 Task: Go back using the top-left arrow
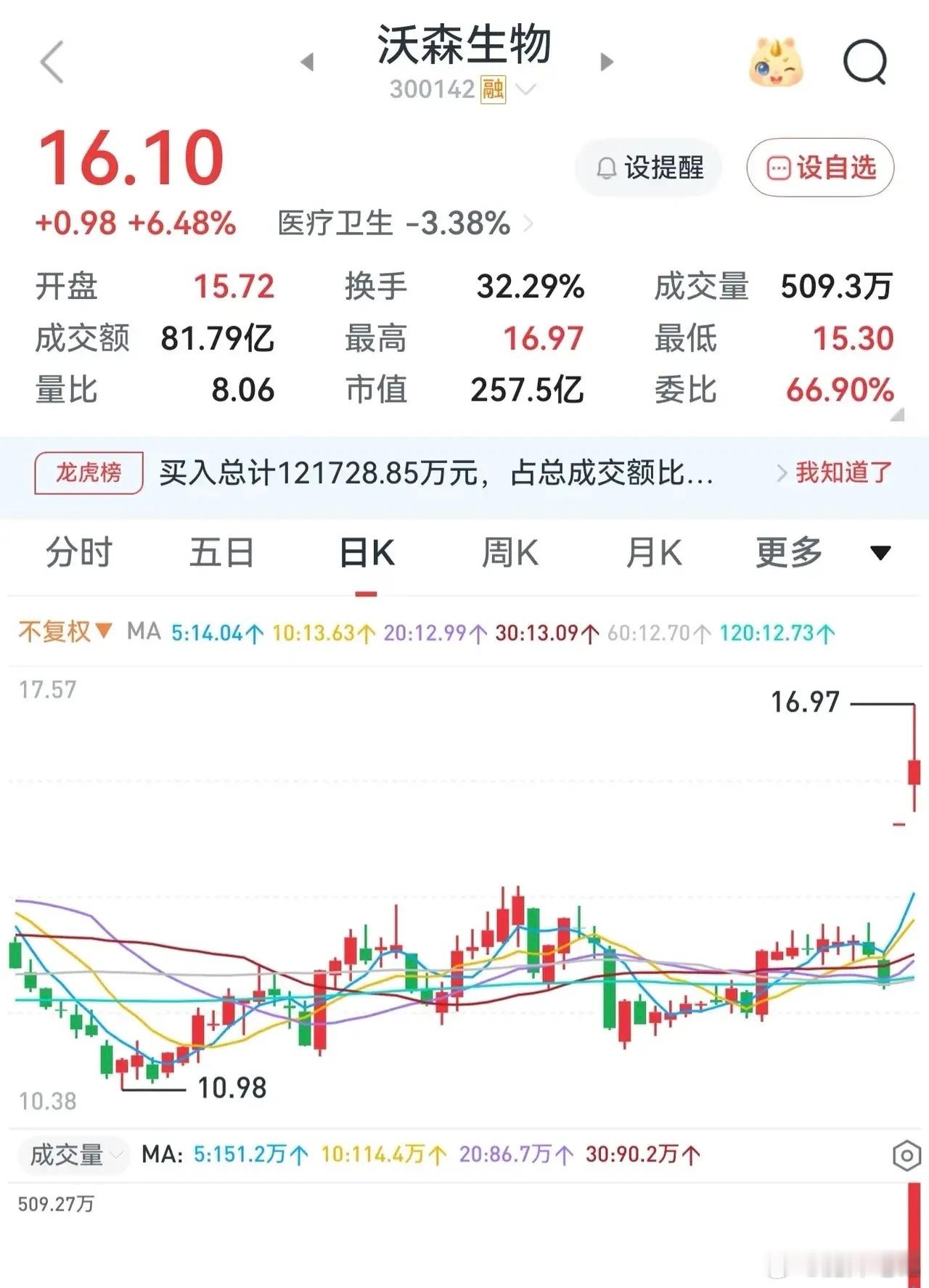52,62
